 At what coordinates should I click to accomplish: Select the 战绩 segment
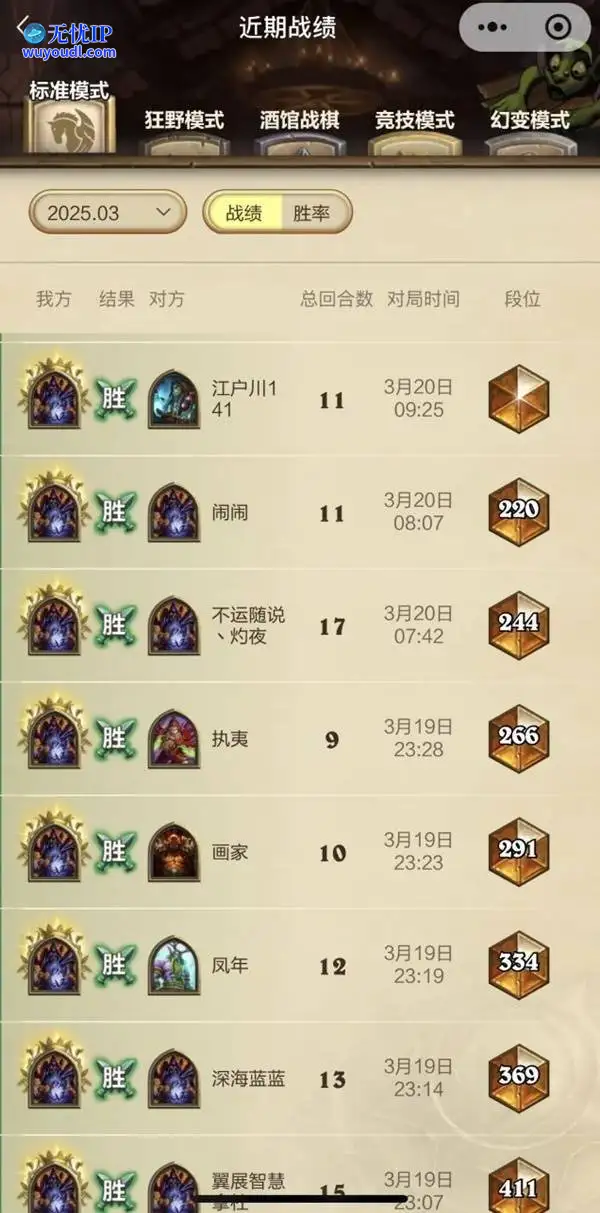pos(243,213)
